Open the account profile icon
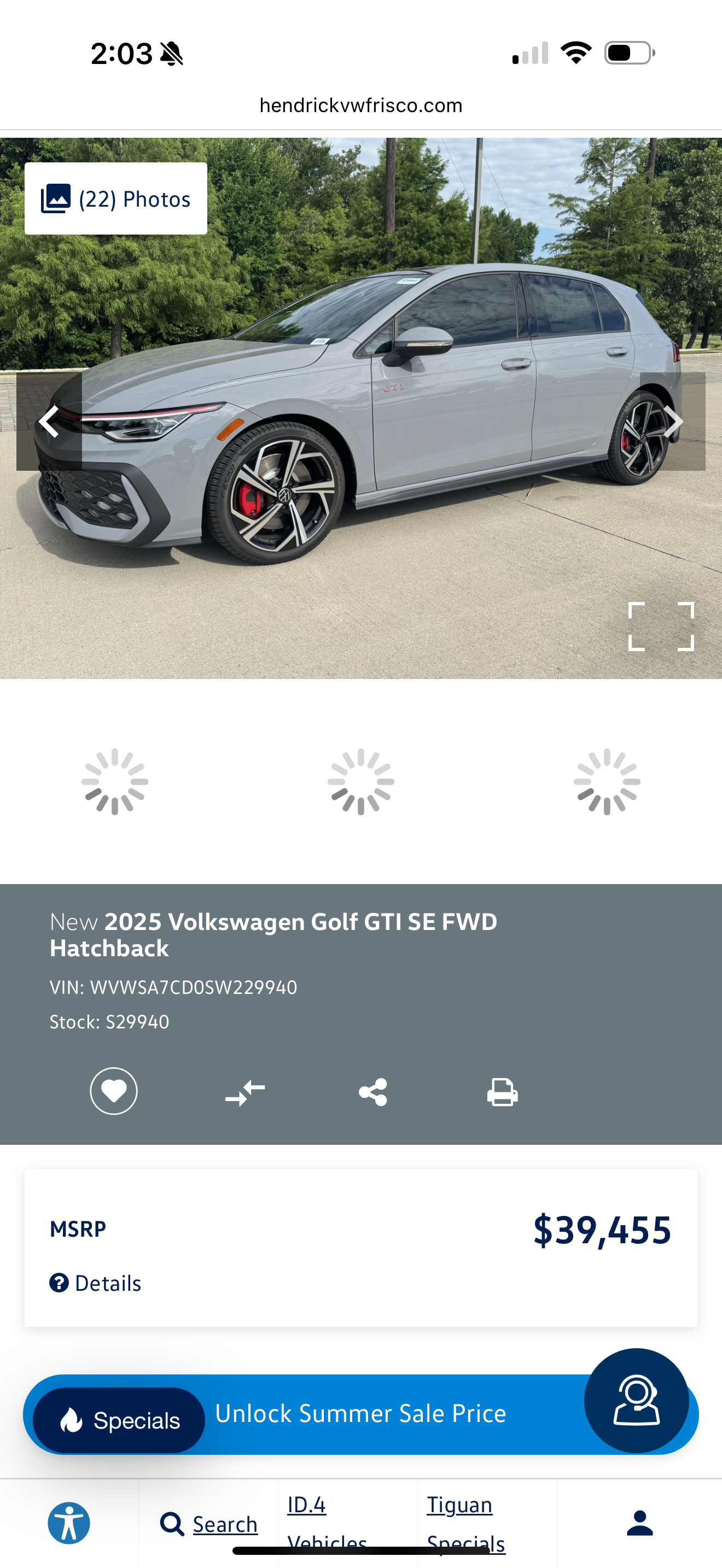 tap(639, 1523)
